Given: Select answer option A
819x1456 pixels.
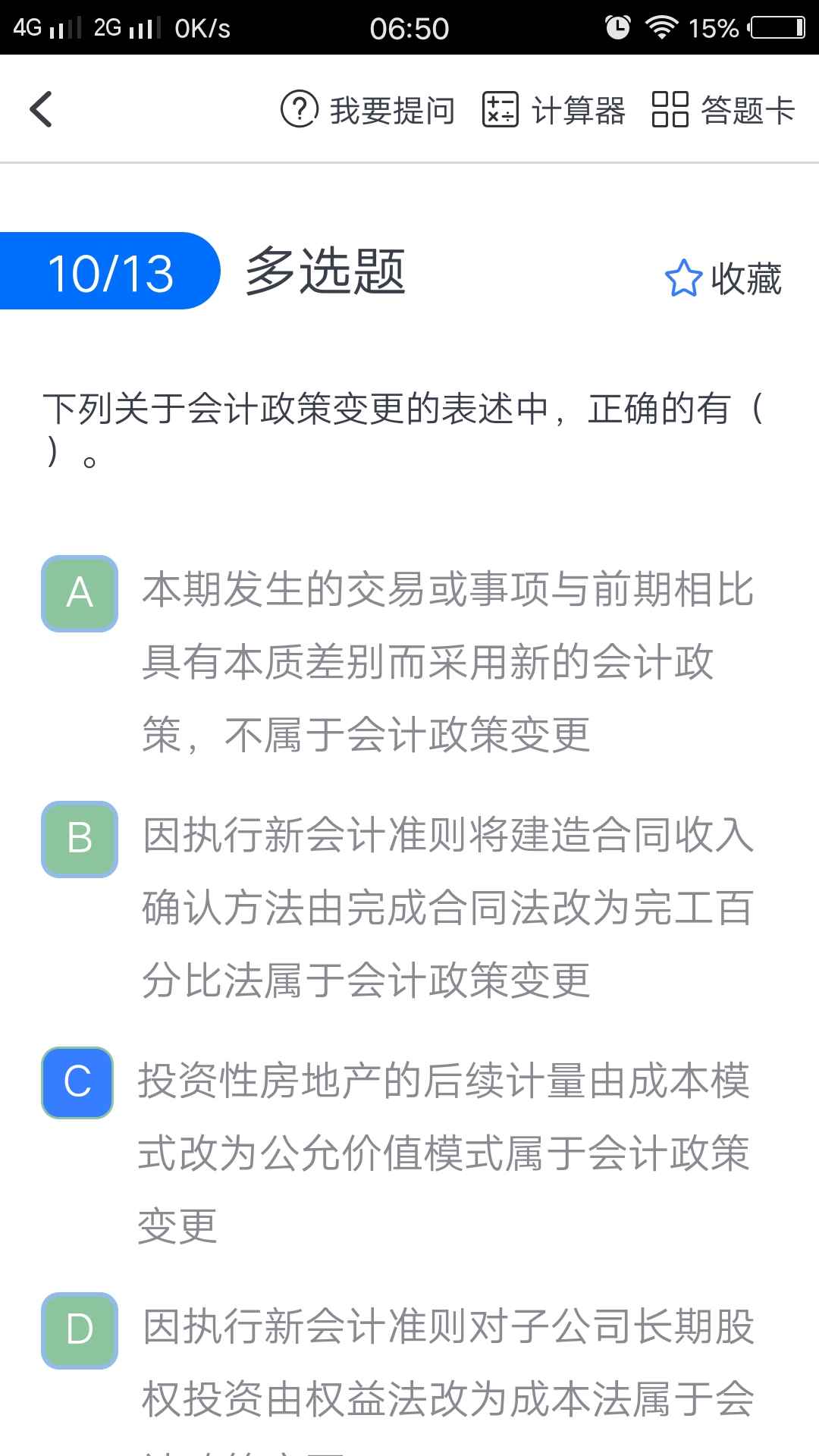Looking at the screenshot, I should click(x=80, y=593).
